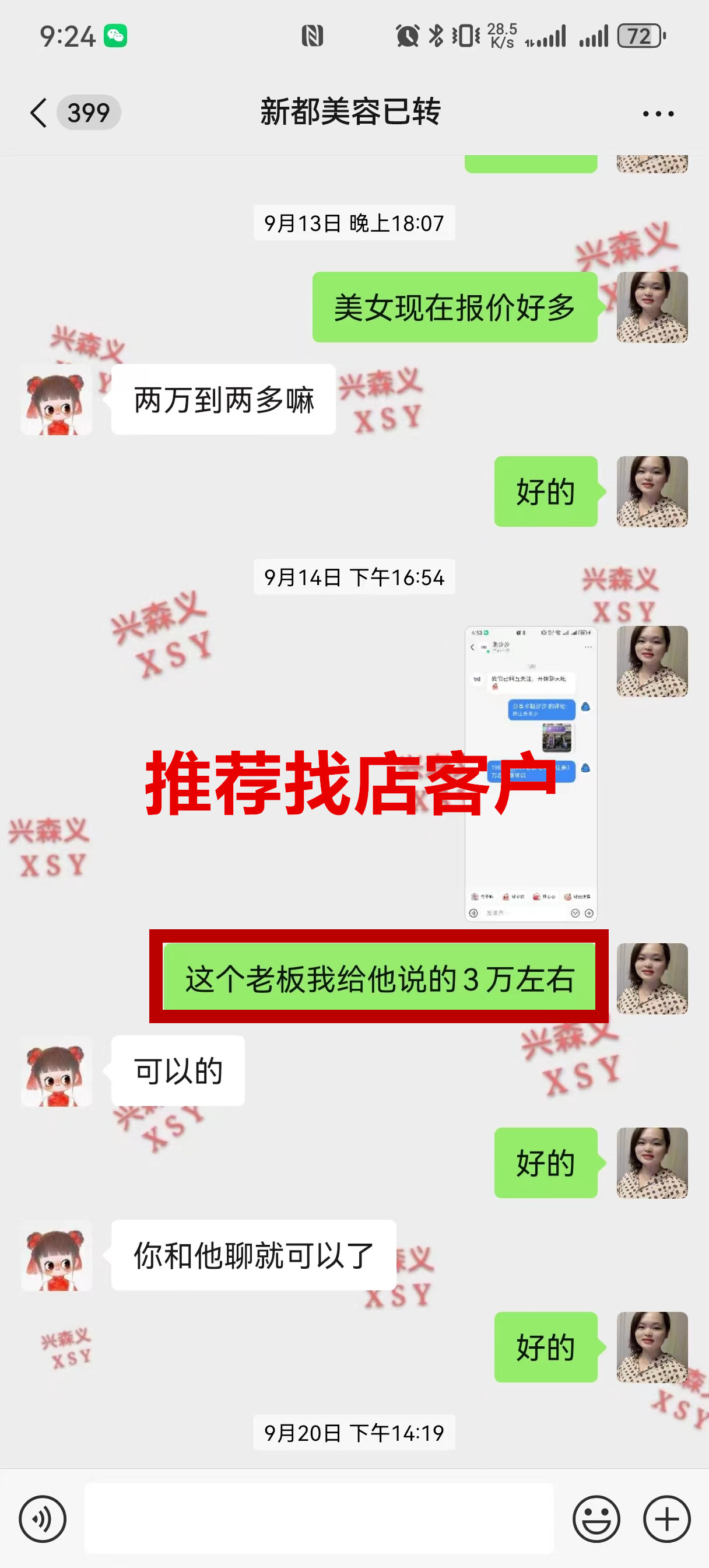Switch to voice message input

tap(42, 1518)
